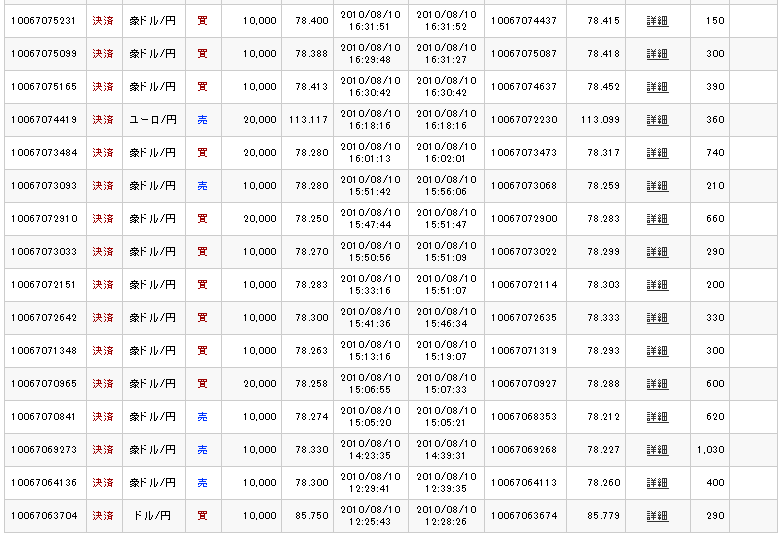
Task: View 詳細 link in row 10067075099
Action: pos(657,54)
